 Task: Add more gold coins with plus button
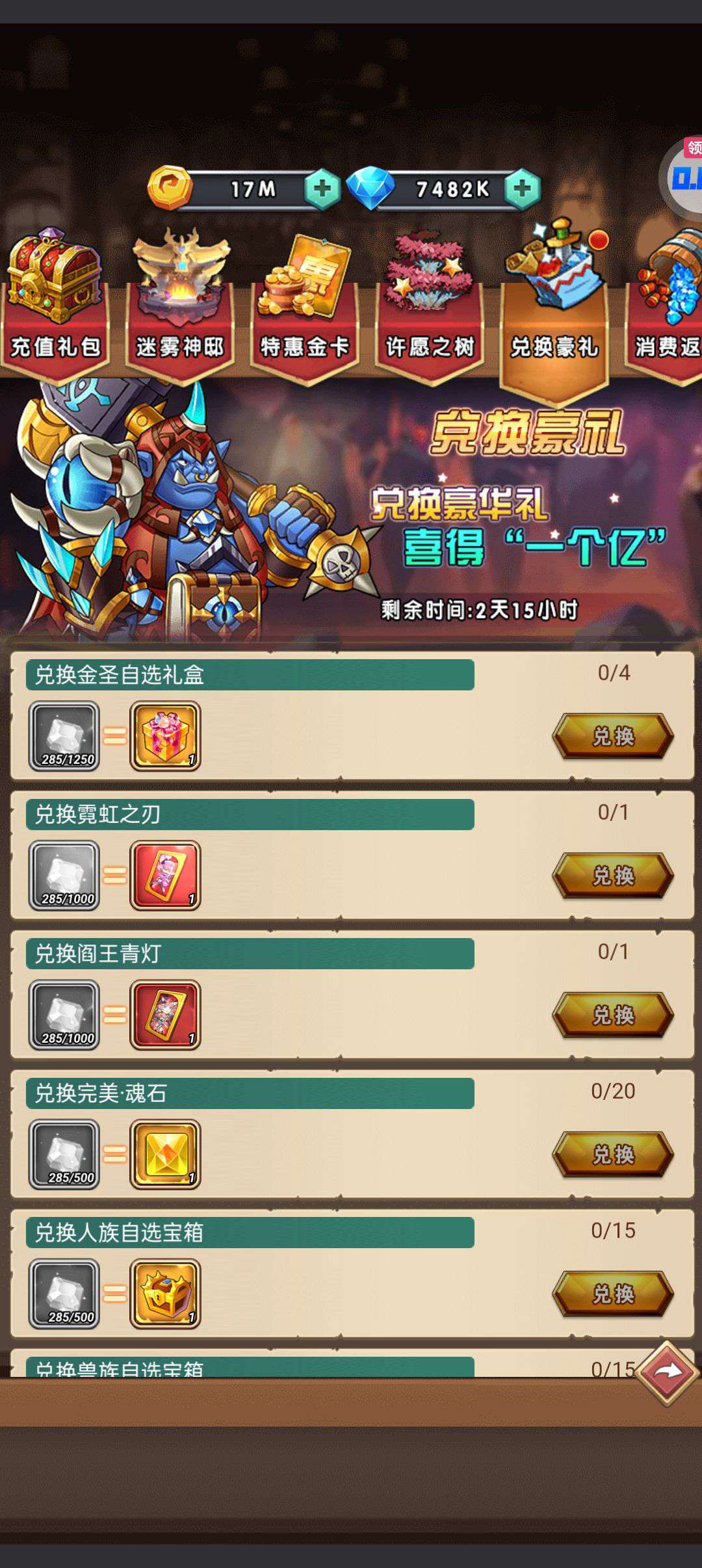[x=322, y=189]
